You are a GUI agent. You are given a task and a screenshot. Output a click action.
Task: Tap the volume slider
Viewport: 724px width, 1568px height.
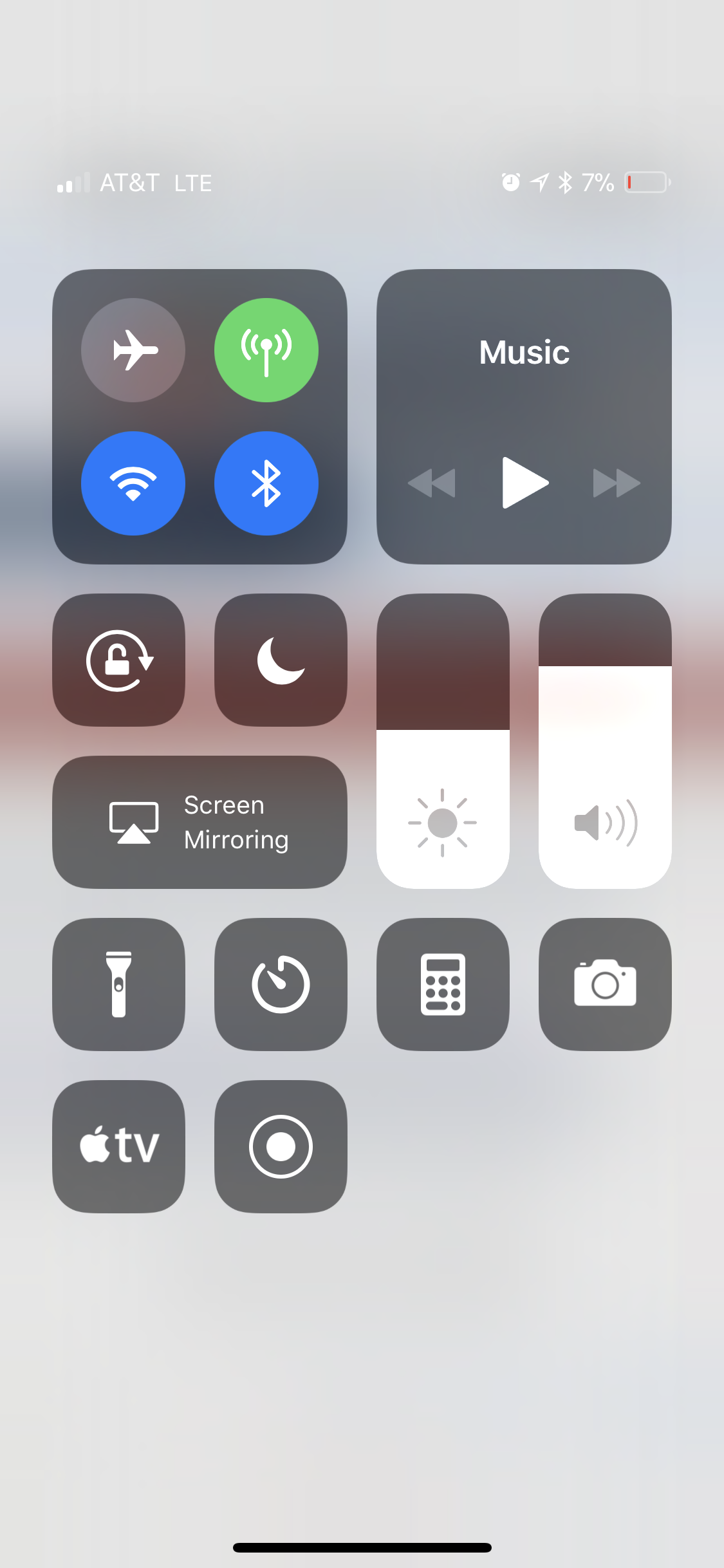pyautogui.click(x=606, y=742)
